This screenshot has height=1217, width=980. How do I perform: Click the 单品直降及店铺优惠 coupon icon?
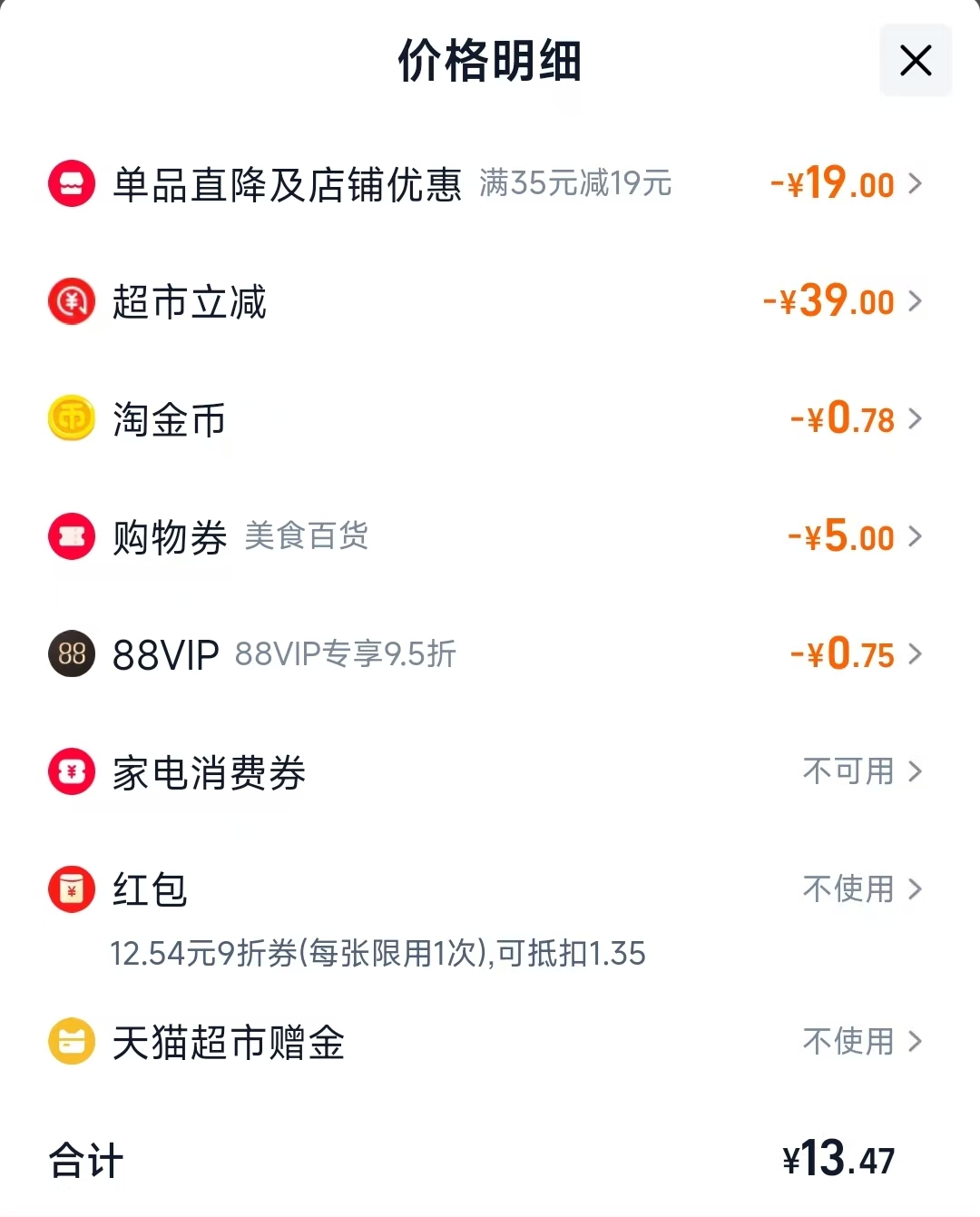71,183
